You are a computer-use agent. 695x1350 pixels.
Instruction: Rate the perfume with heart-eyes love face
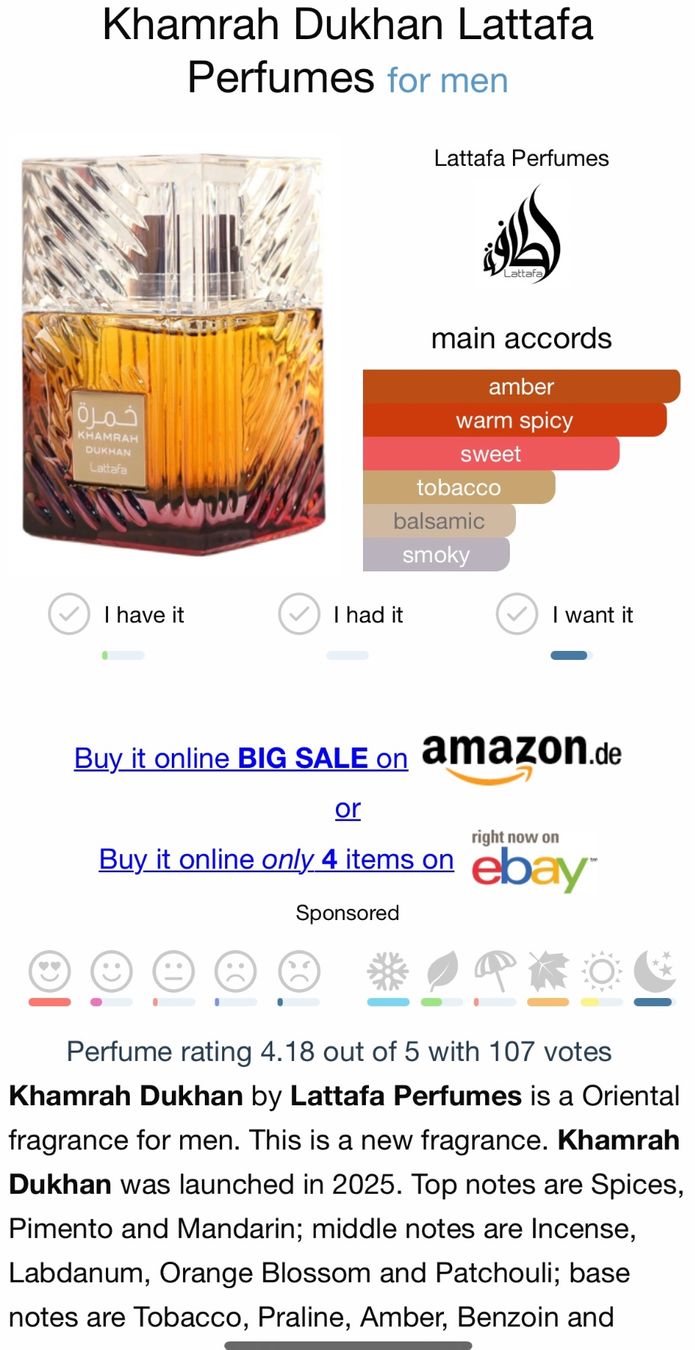click(49, 971)
